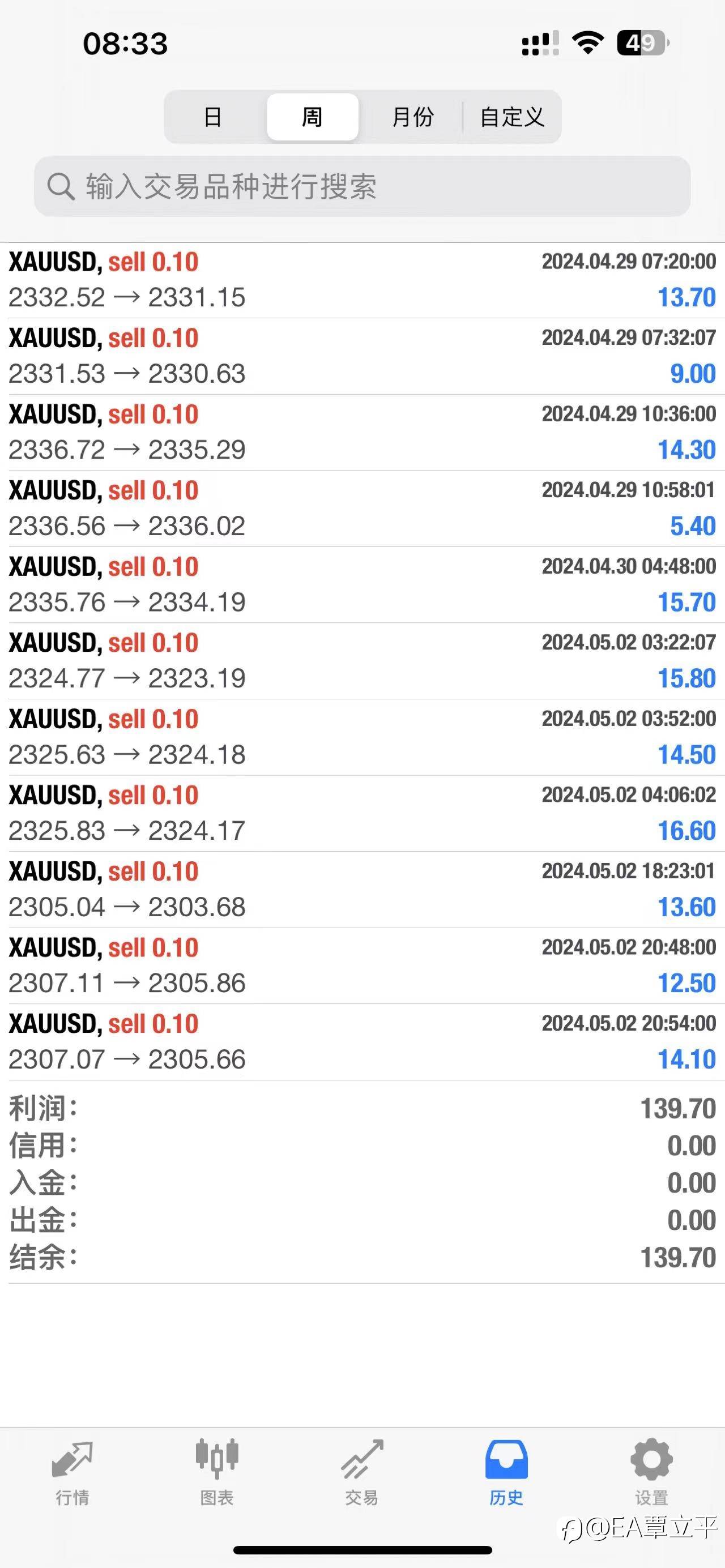This screenshot has width=725, height=1568.
Task: Switch to the 月份 (month) period
Action: (413, 117)
